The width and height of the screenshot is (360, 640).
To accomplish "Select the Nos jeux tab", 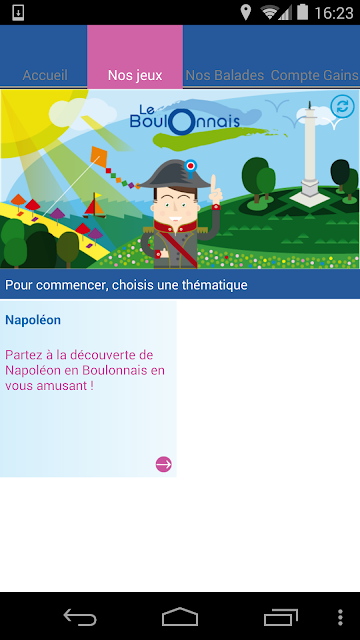I will pyautogui.click(x=135, y=57).
